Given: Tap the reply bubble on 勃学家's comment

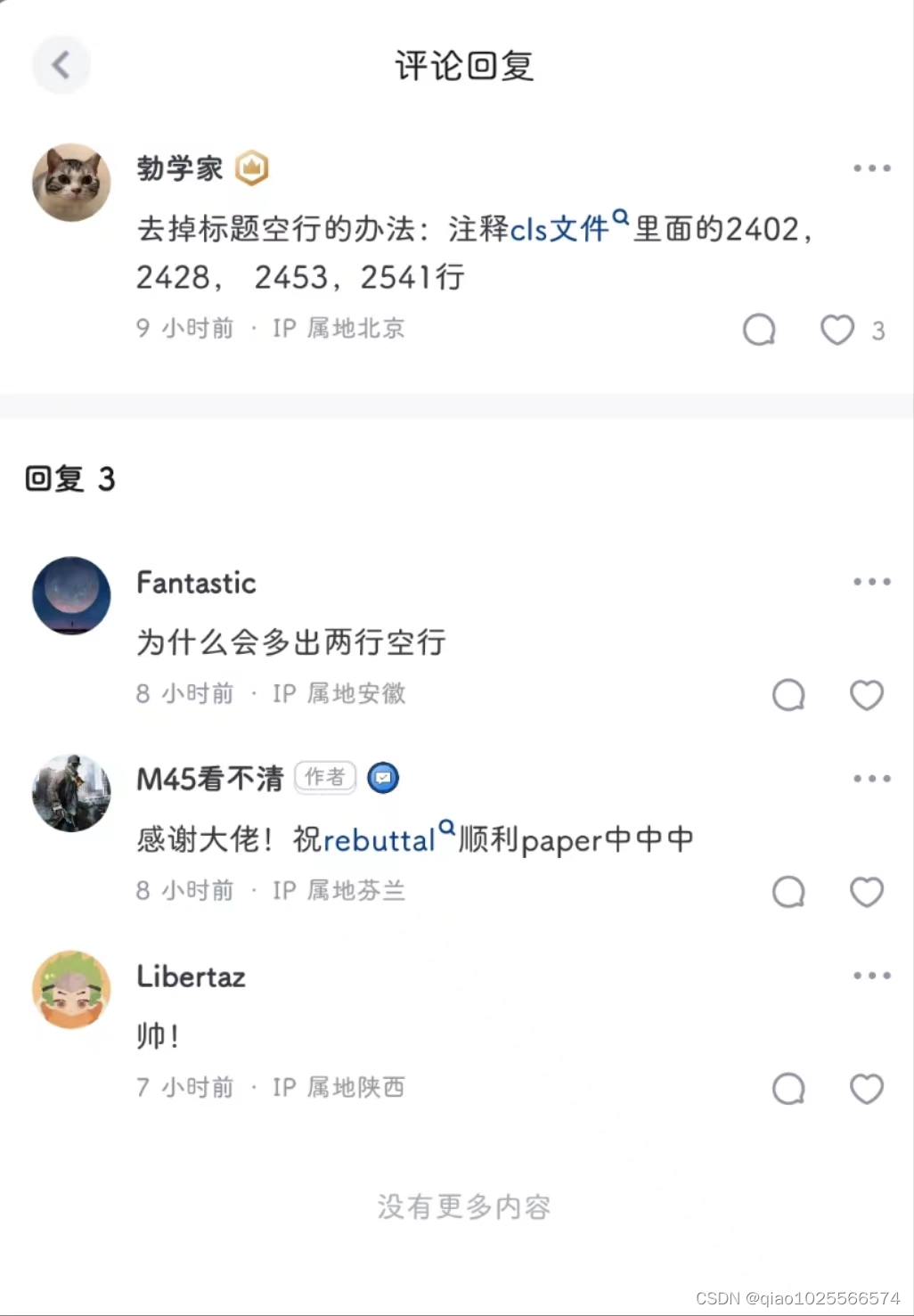Looking at the screenshot, I should tap(759, 330).
